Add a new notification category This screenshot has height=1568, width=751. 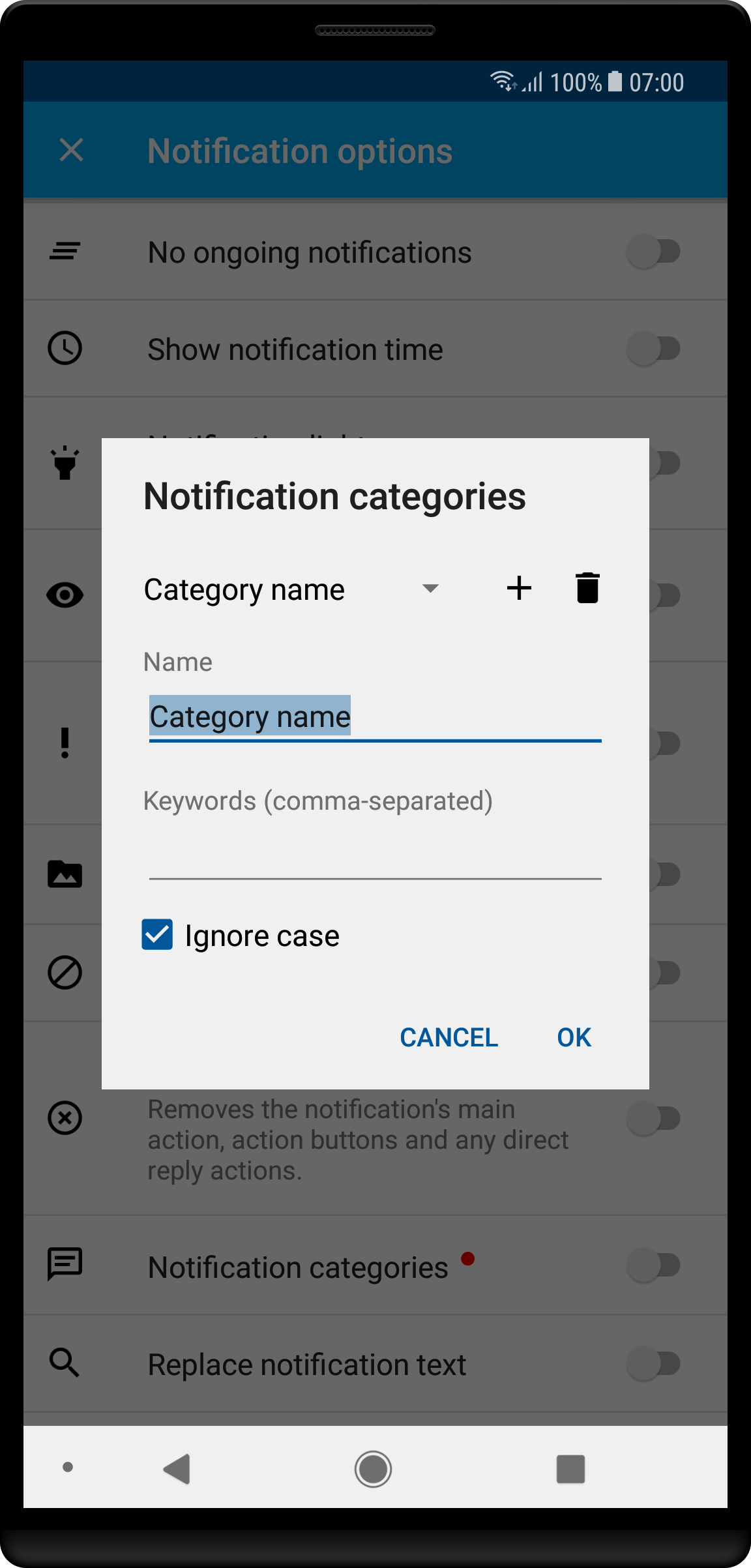point(519,588)
